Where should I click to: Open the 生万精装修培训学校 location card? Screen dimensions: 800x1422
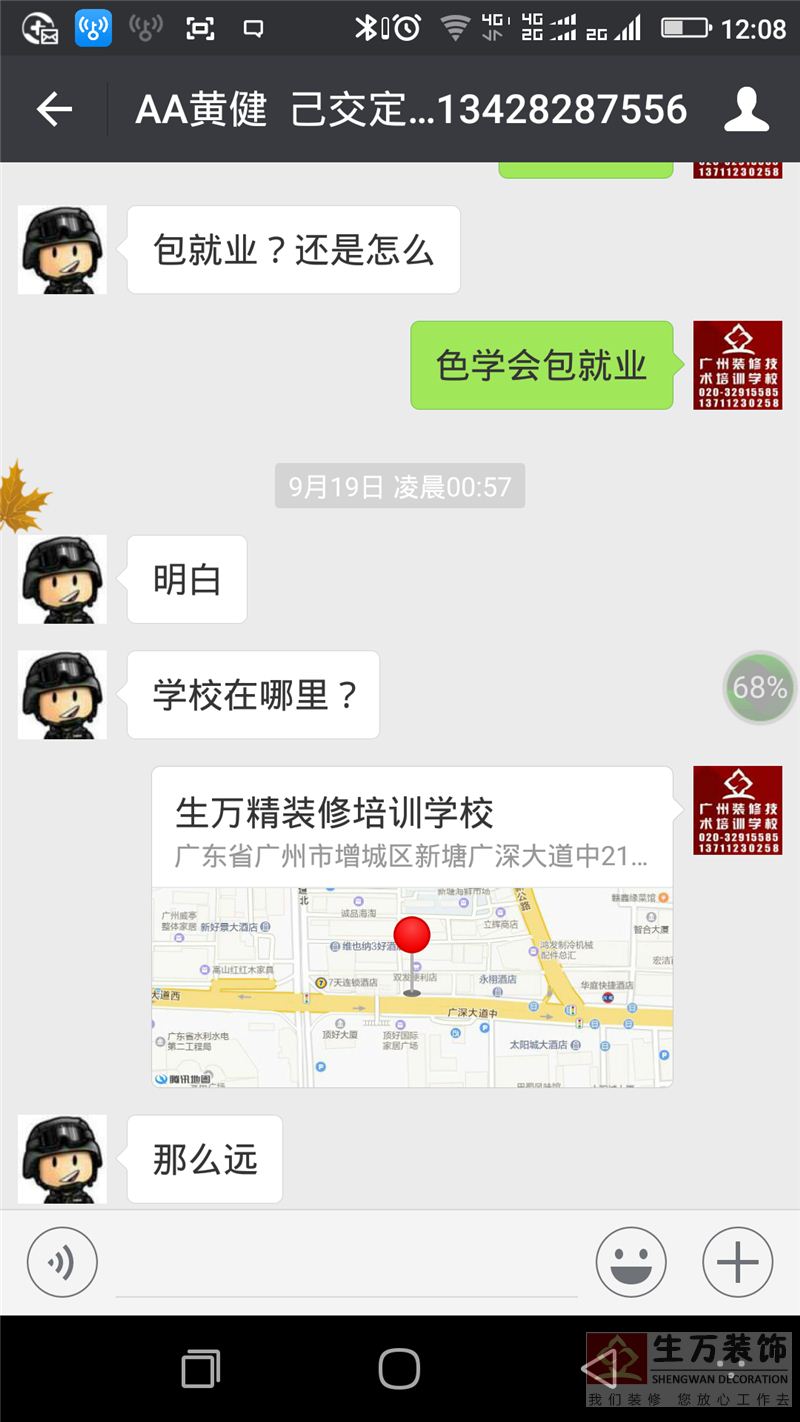click(x=412, y=926)
